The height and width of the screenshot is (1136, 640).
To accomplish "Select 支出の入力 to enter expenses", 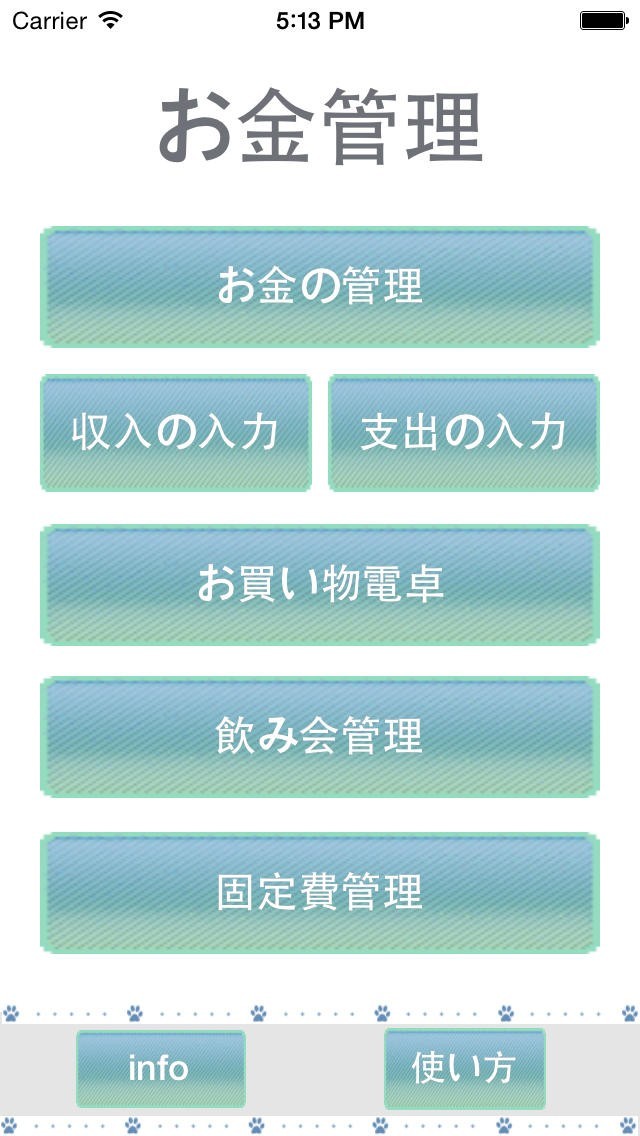I will coord(464,433).
